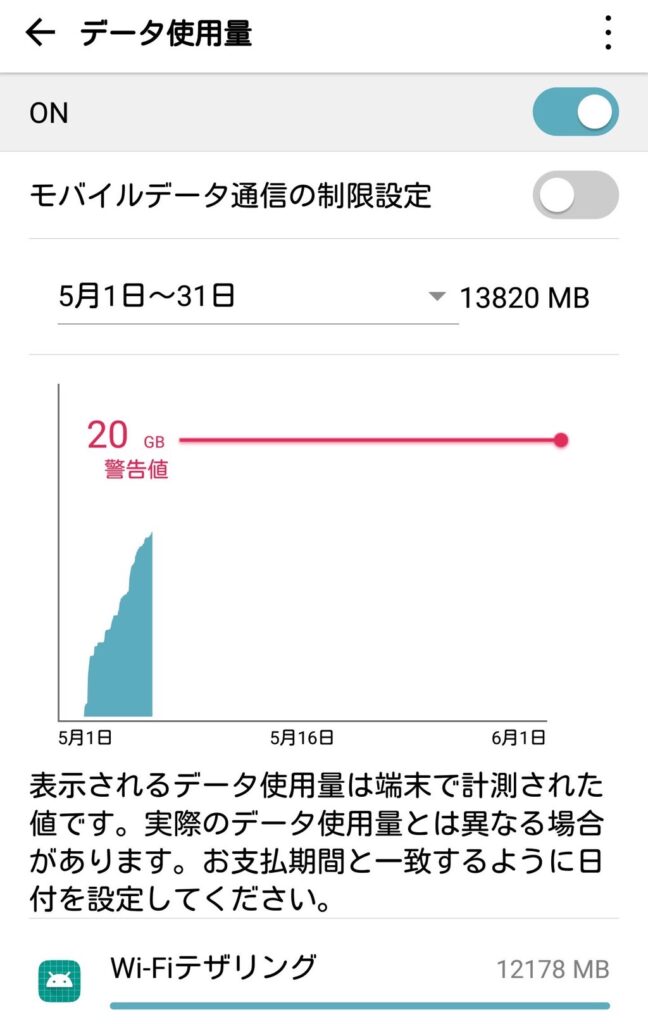Turn off the mobile data ON switch
648x1024 pixels.
click(x=575, y=112)
